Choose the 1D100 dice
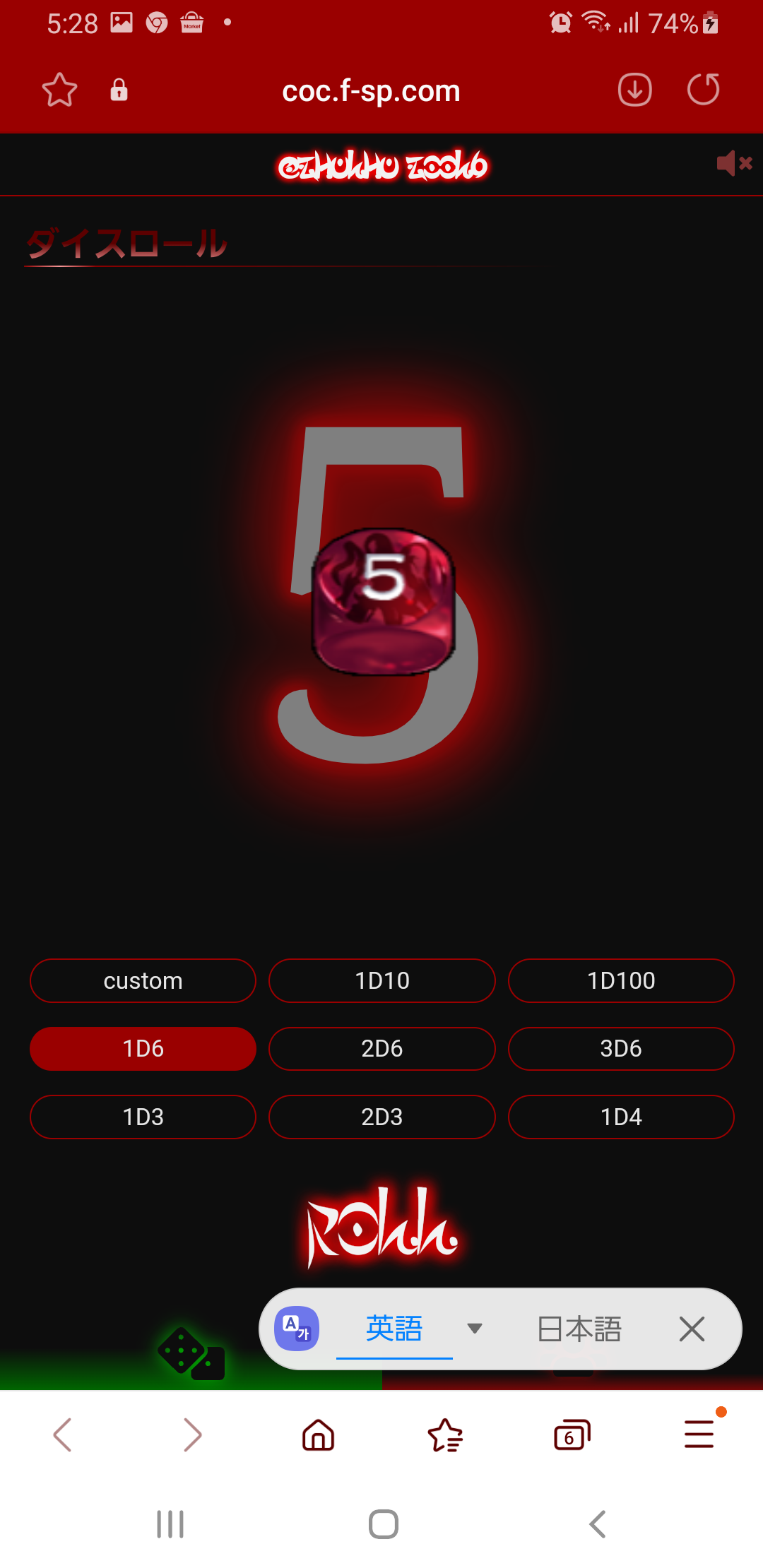Viewport: 763px width, 1568px height. pos(621,980)
